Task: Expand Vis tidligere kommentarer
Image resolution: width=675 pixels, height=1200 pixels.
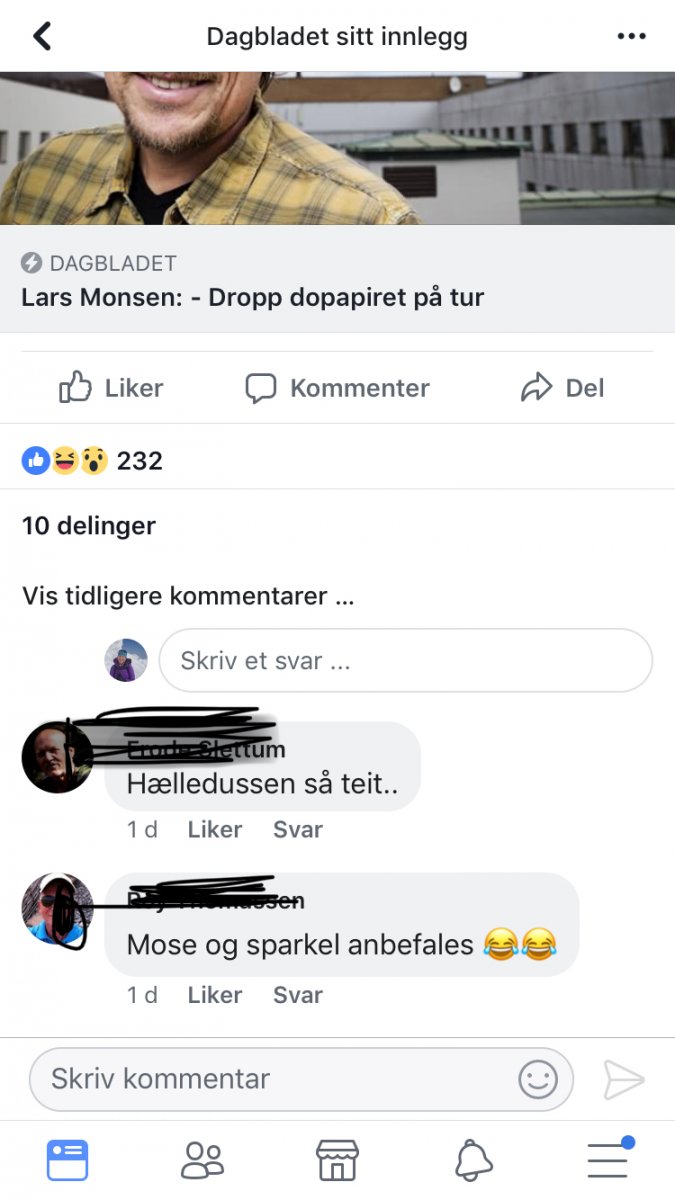Action: pos(188,597)
